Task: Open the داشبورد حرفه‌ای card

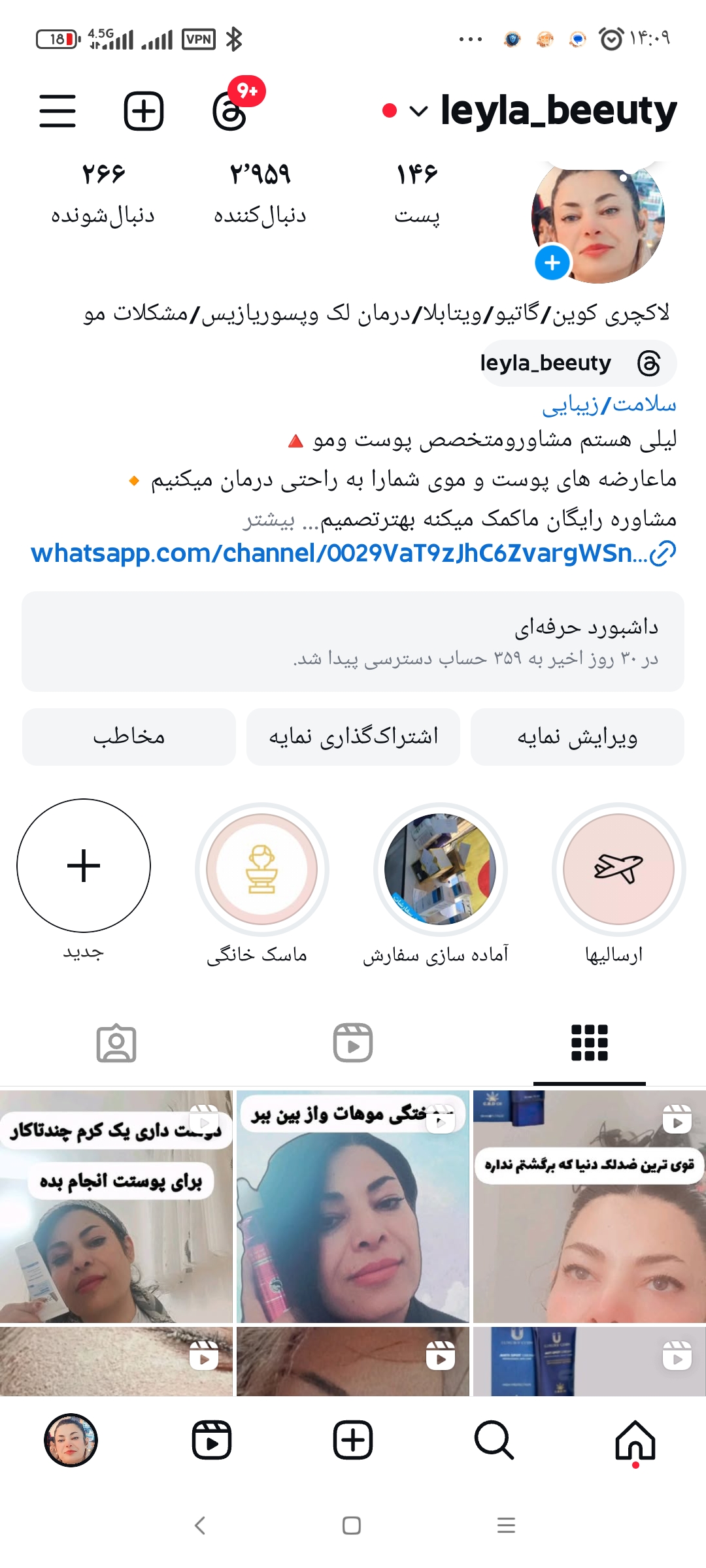Action: 353,641
